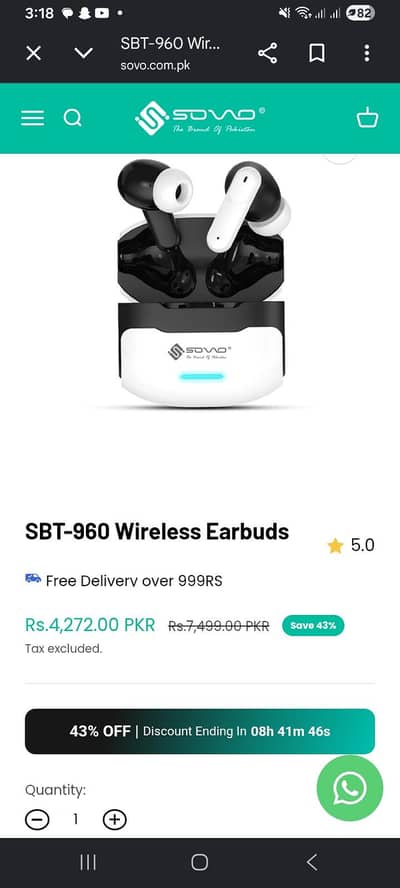The height and width of the screenshot is (888, 400).
Task: Close the in-app browser tab
Action: pos(33,53)
